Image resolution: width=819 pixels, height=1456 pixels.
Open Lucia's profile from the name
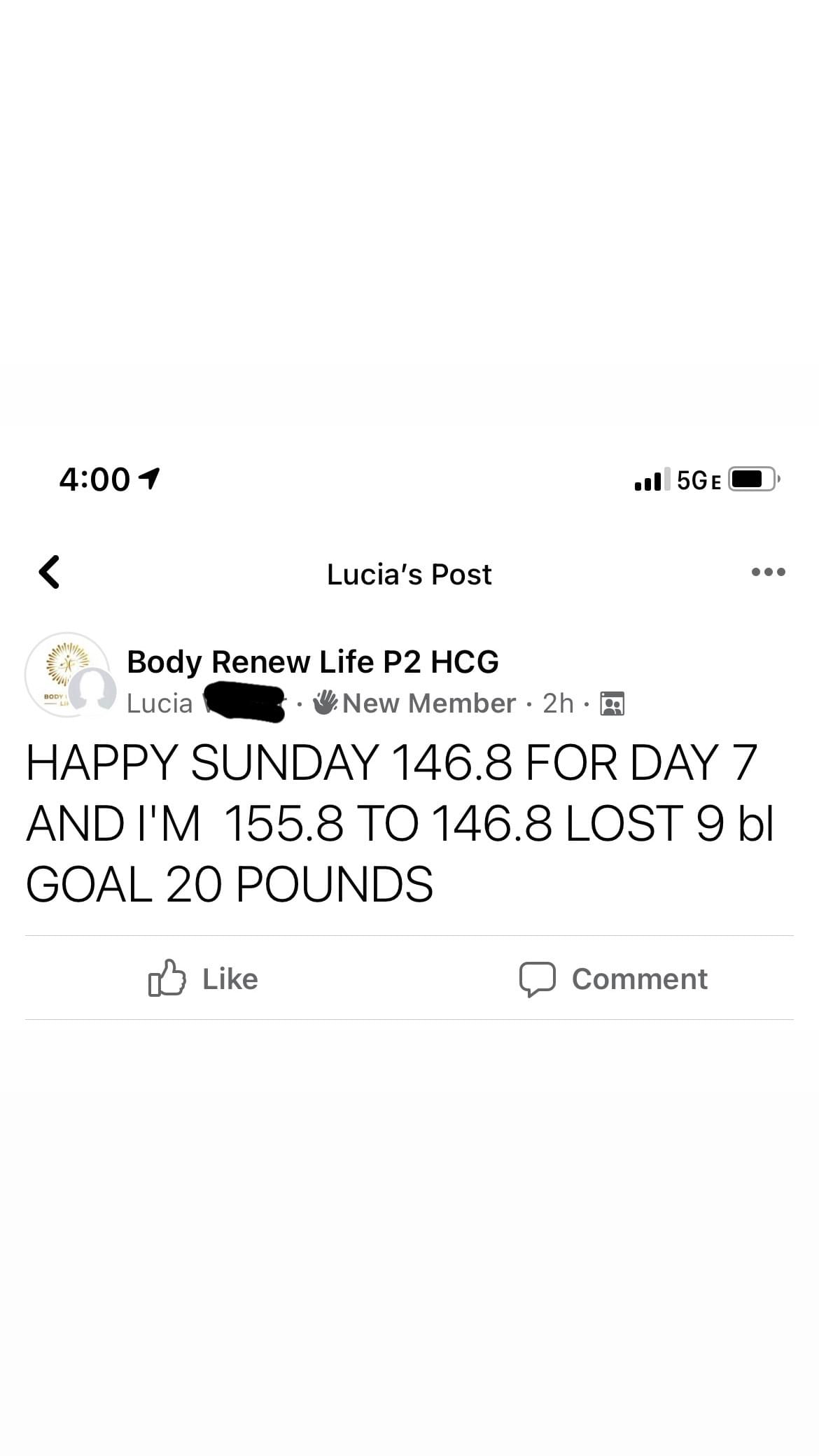coord(160,703)
